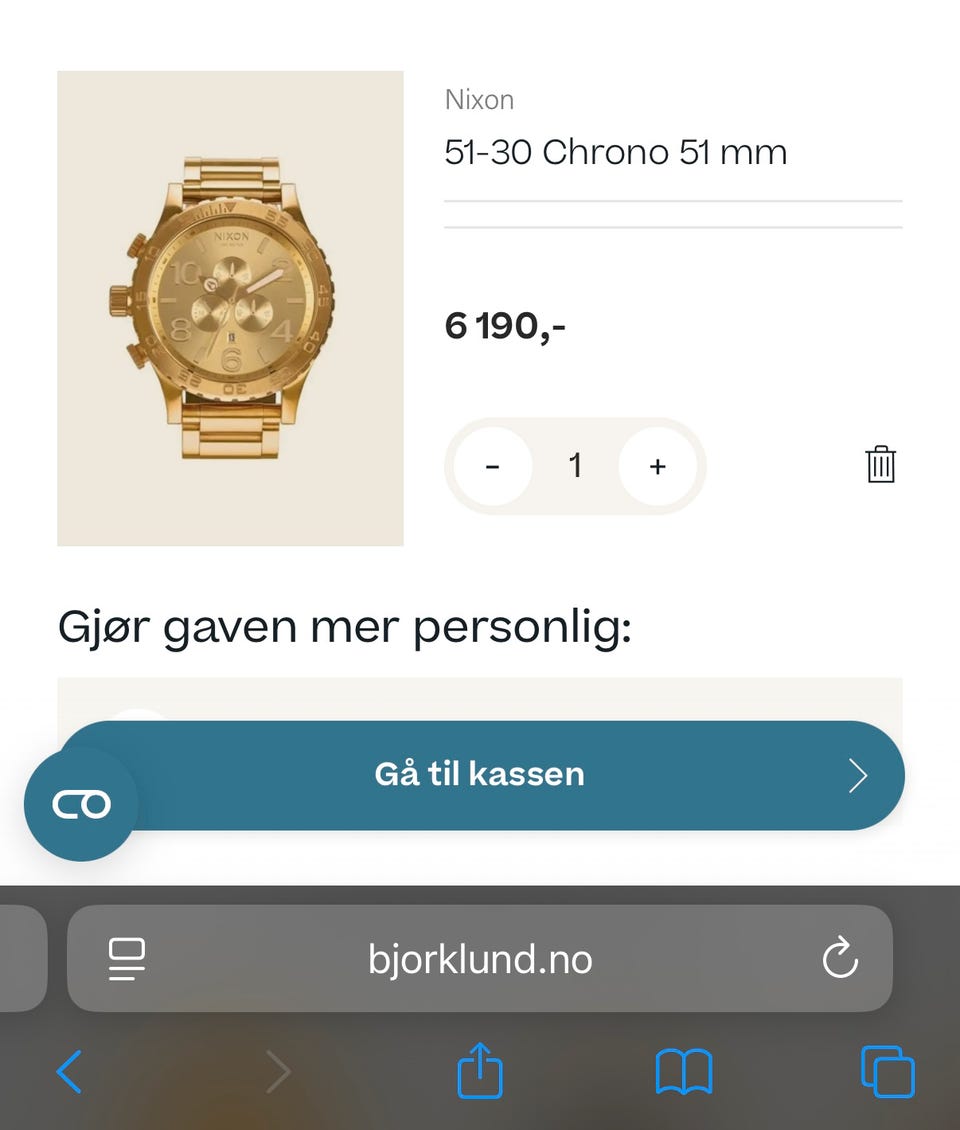This screenshot has height=1130, width=960.
Task: Navigate back with the blue arrow
Action: click(x=69, y=1070)
